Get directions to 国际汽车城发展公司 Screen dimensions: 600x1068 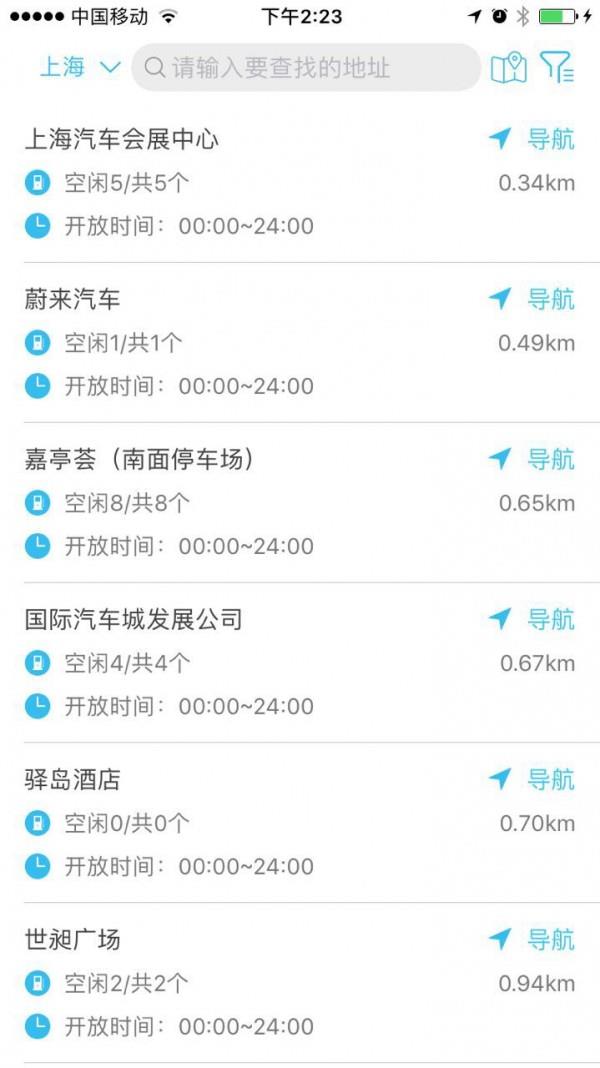pyautogui.click(x=532, y=619)
